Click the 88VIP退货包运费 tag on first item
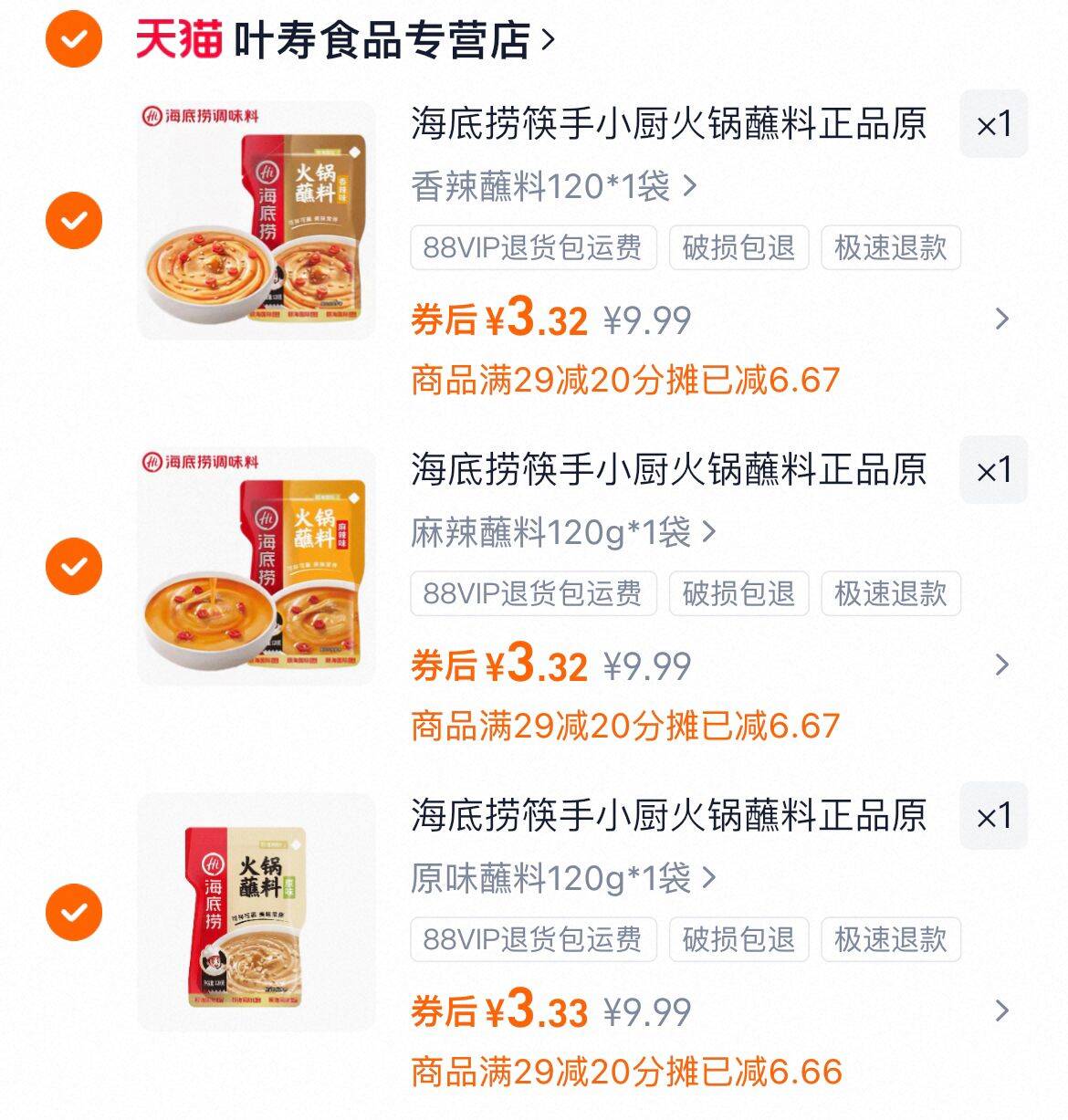Screen dimensions: 1068x1120 point(533,247)
